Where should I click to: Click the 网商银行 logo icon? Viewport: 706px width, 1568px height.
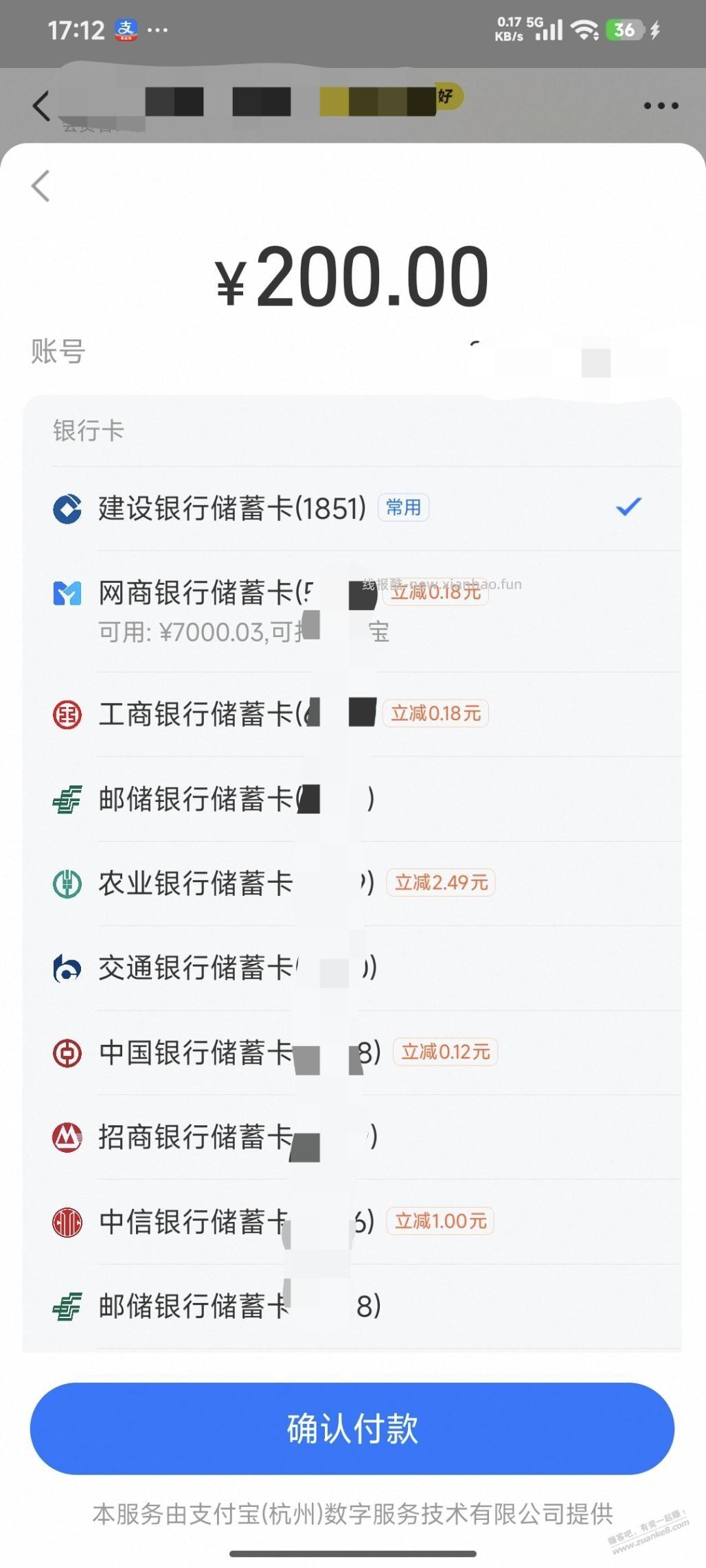[67, 592]
